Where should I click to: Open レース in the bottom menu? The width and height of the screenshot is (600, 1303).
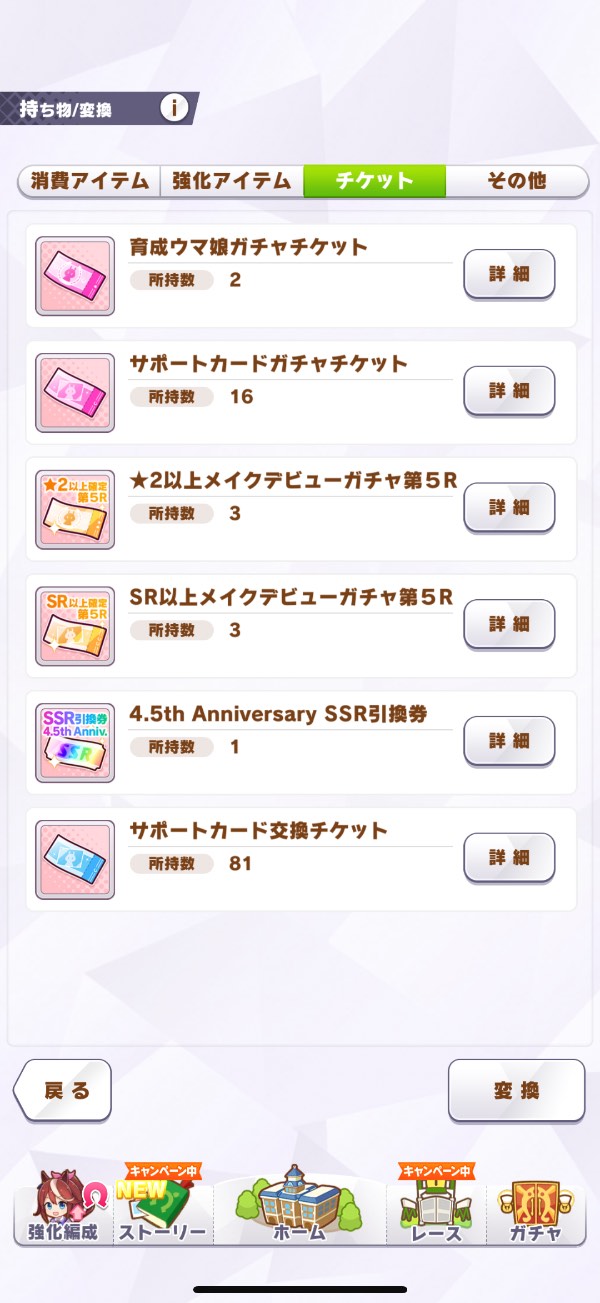[437, 1211]
